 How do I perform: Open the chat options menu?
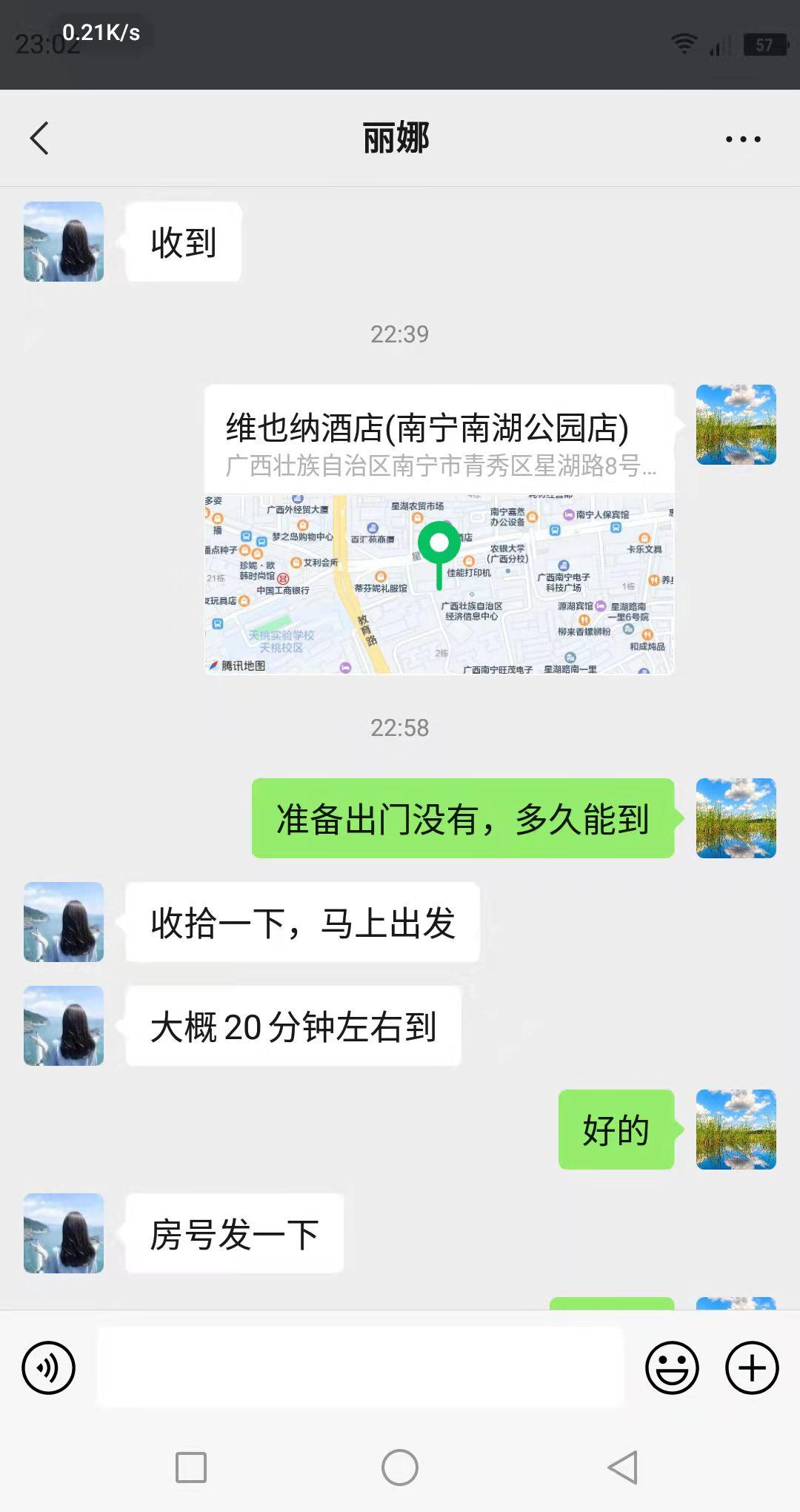tap(742, 139)
